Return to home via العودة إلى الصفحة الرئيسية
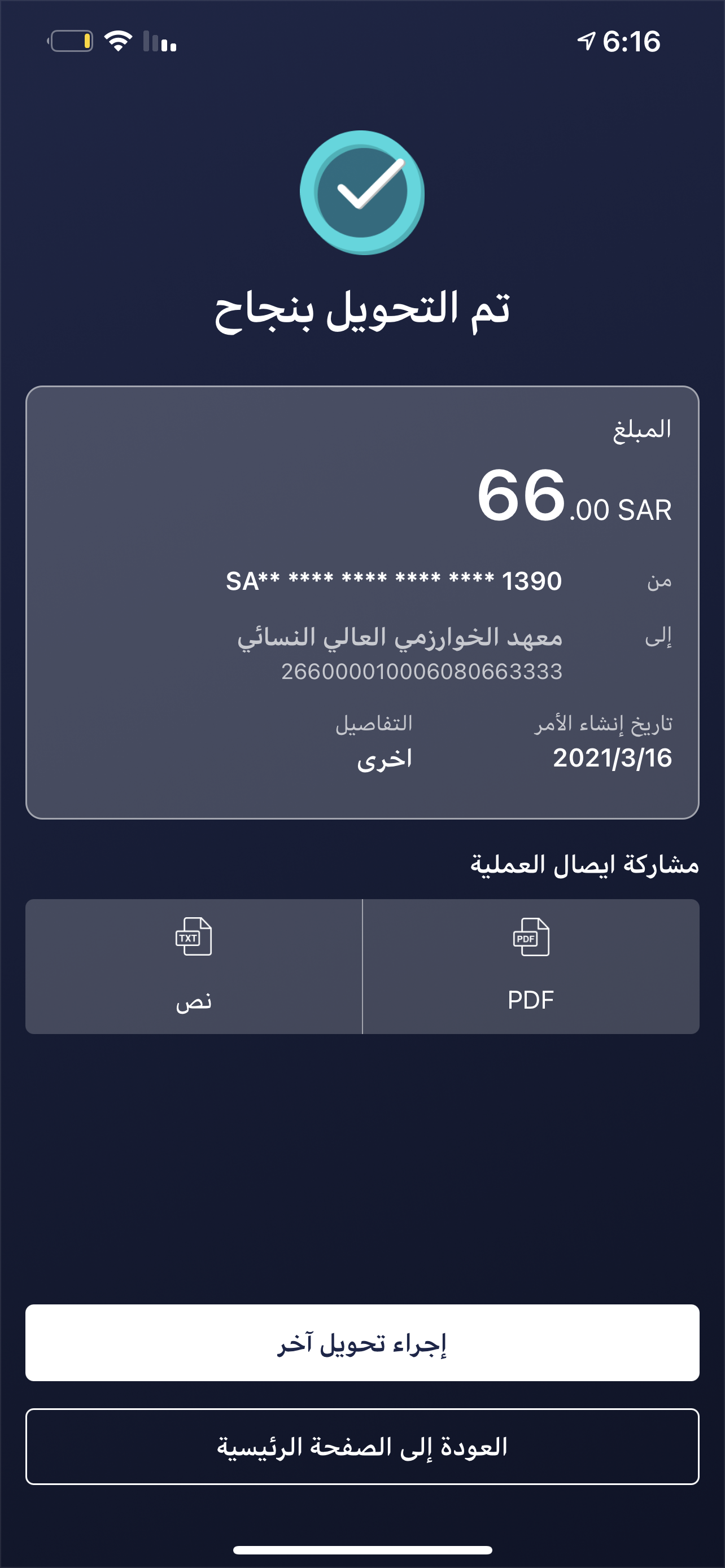 [362, 1446]
